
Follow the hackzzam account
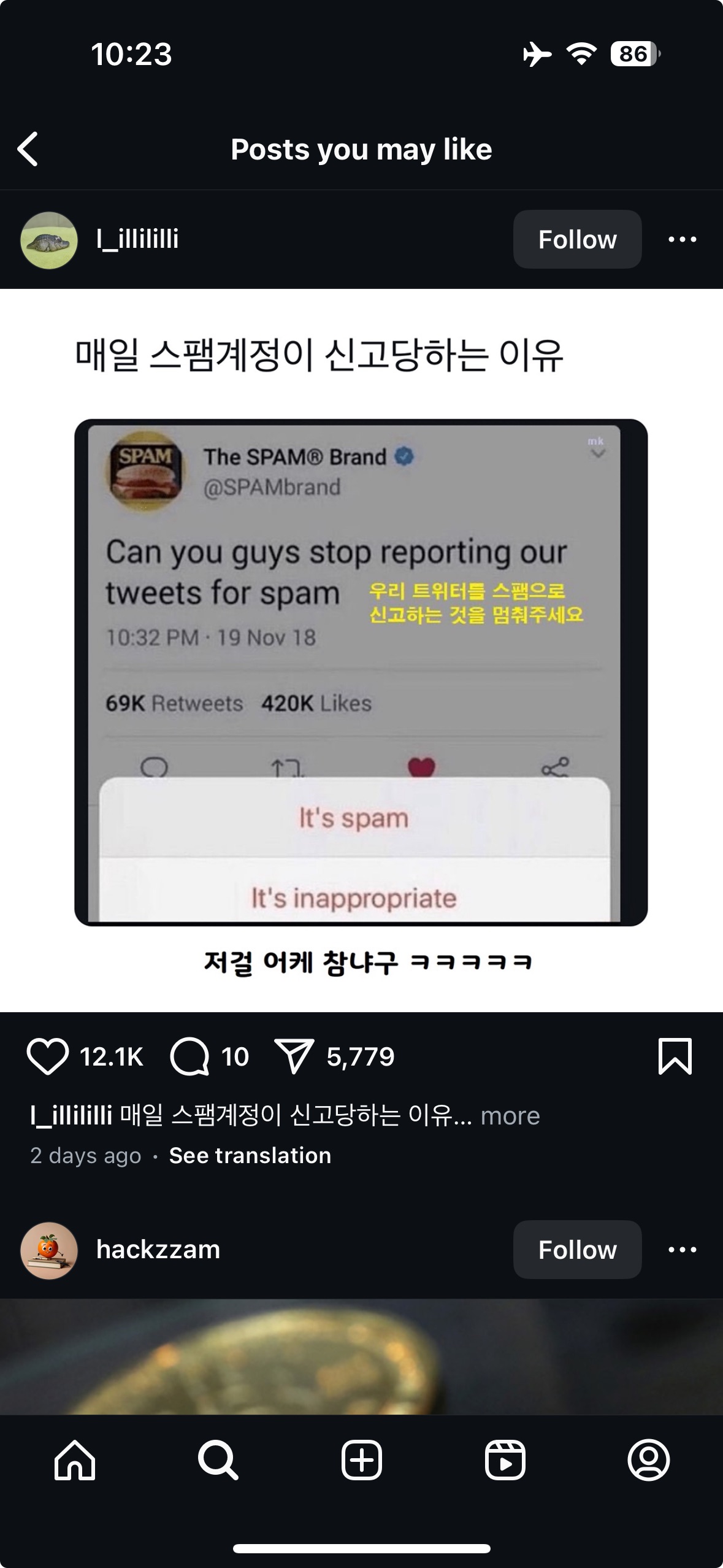click(577, 1250)
